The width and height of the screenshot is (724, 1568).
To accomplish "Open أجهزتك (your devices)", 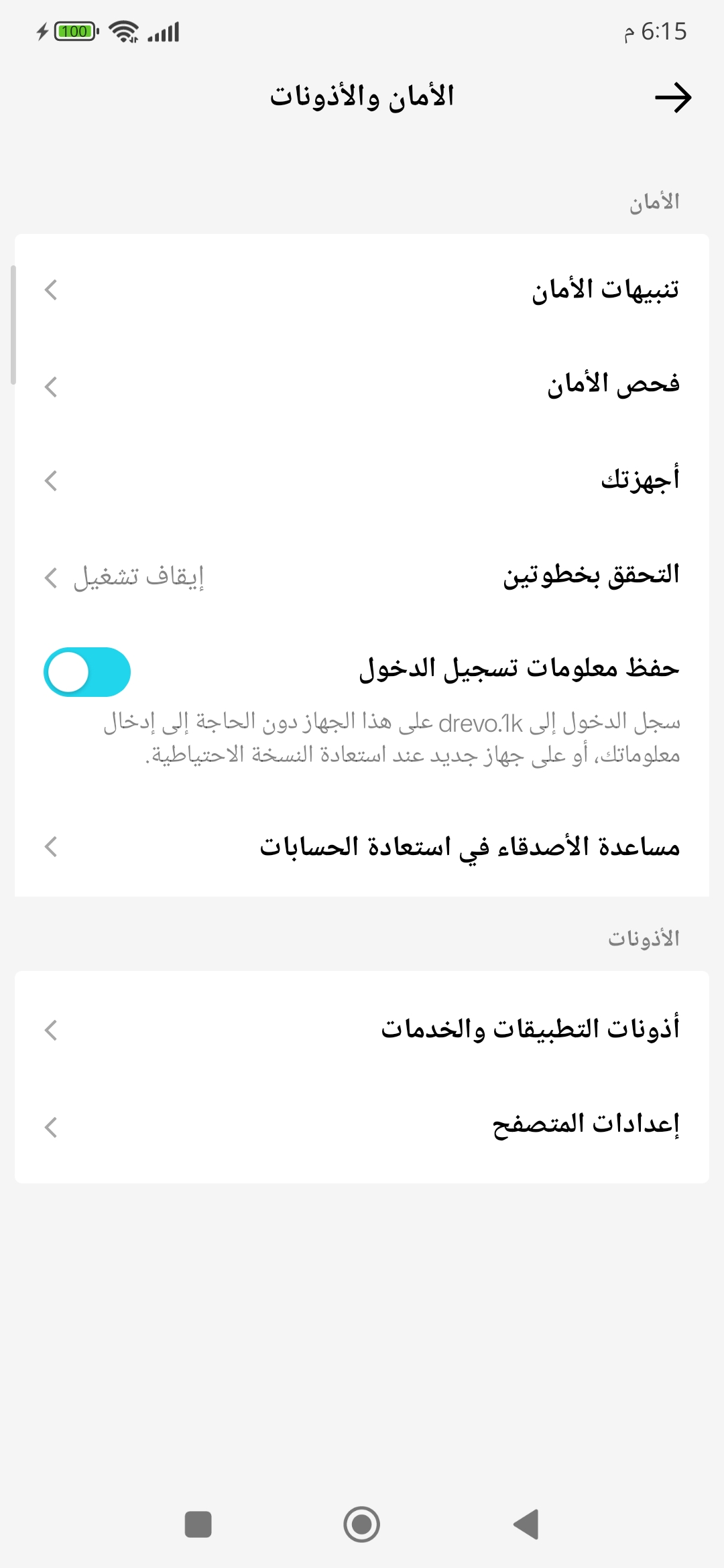I will 362,480.
